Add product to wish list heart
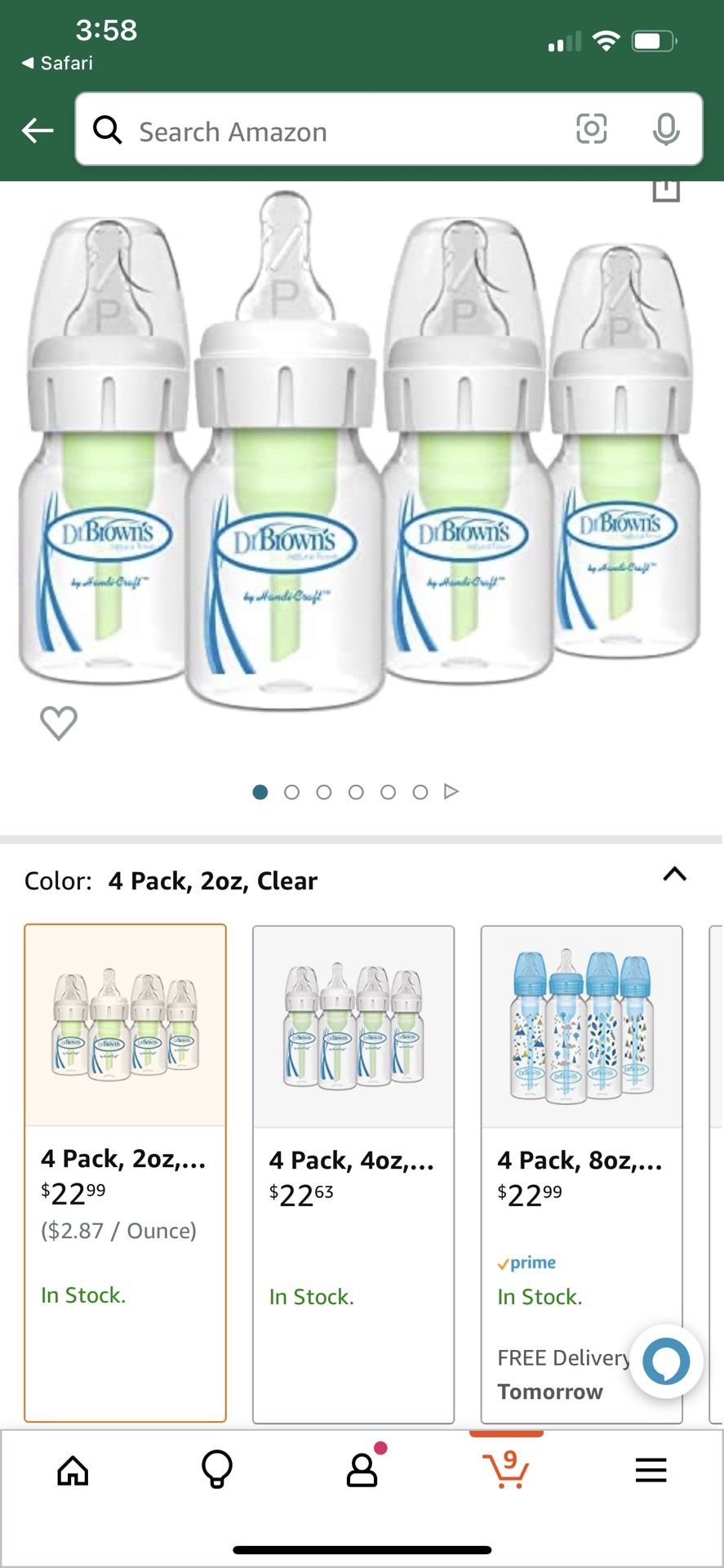This screenshot has height=1568, width=724. coord(59,723)
